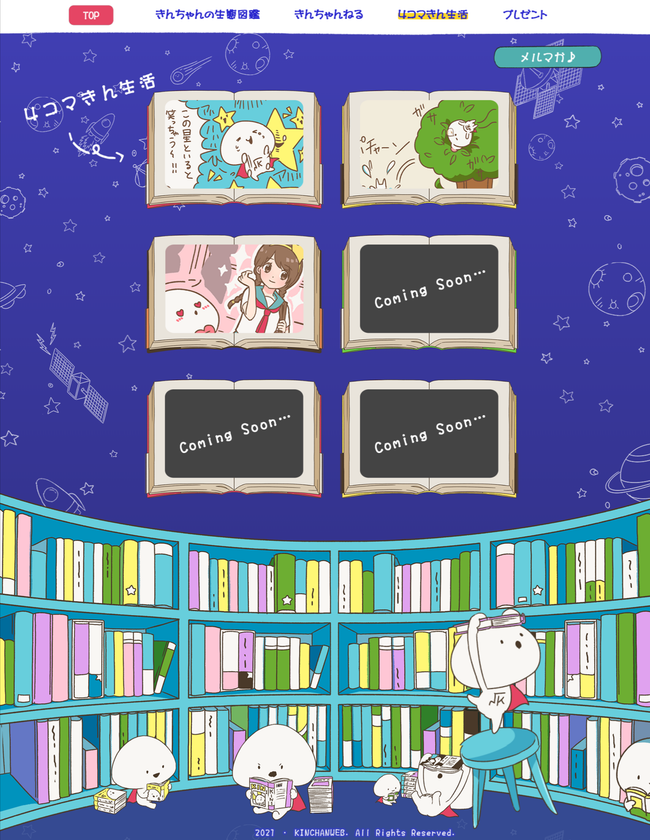This screenshot has width=650, height=840.
Task: Go to the TOP page
Action: (x=91, y=15)
